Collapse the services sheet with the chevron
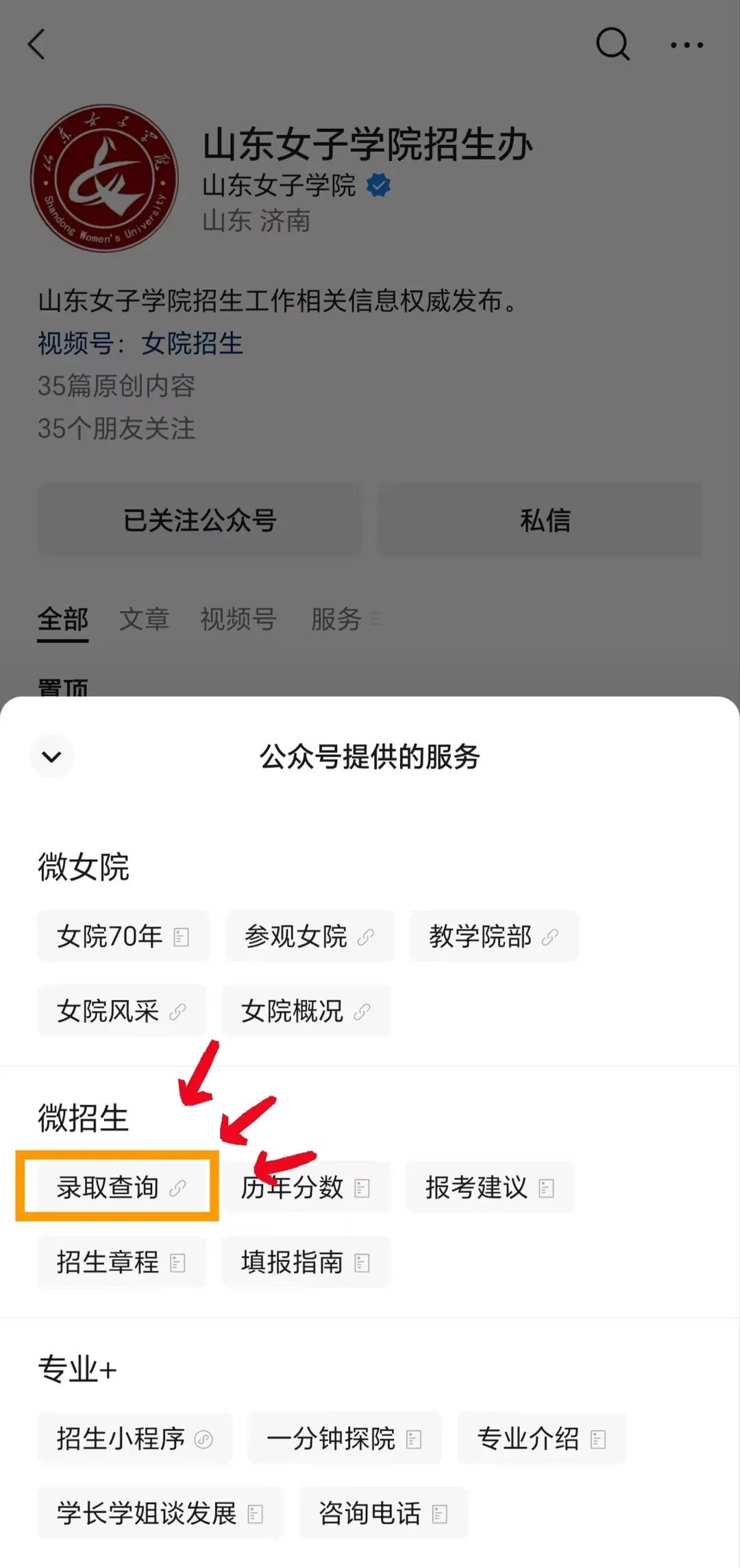Viewport: 740px width, 1568px height. 51,756
